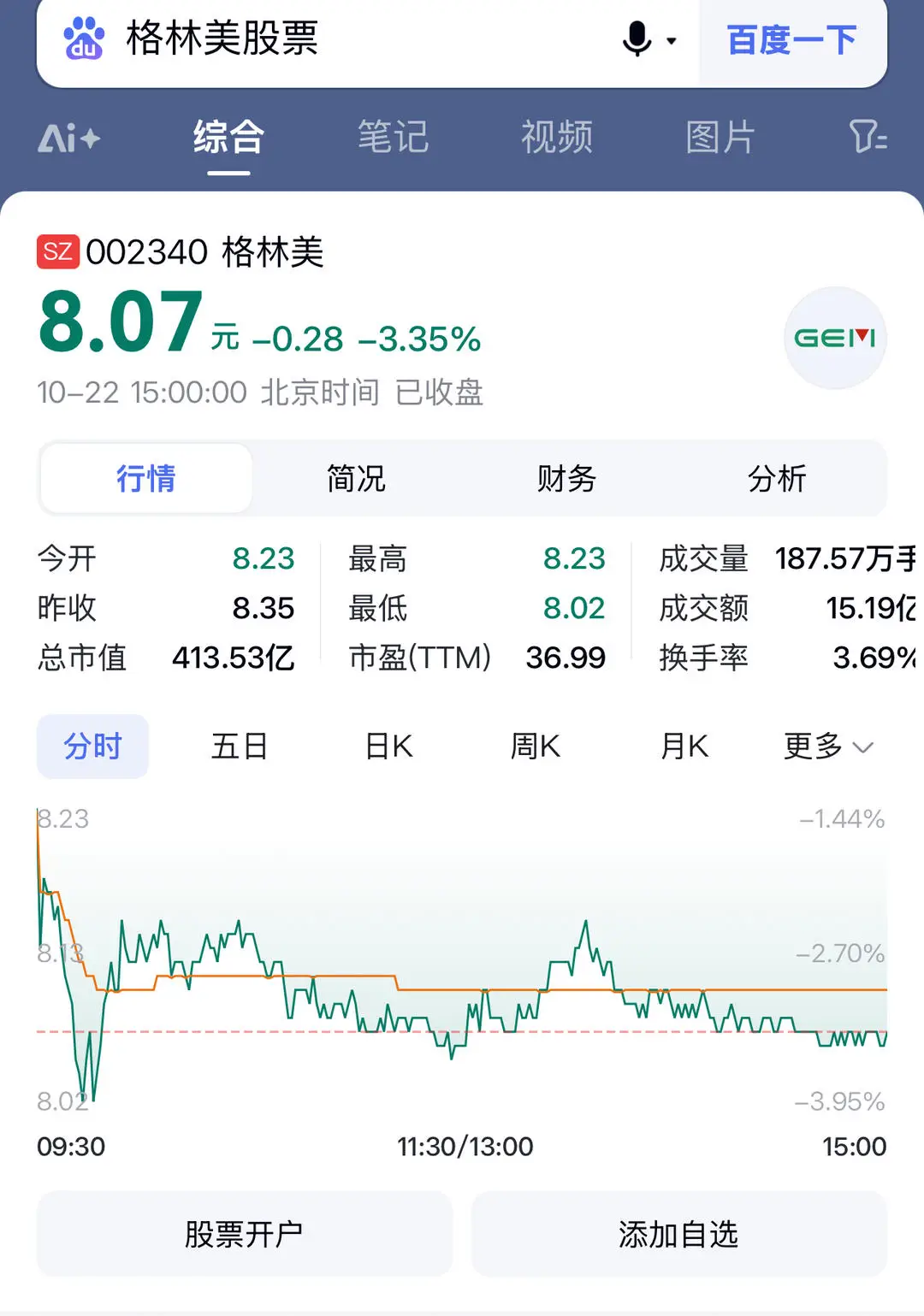The width and height of the screenshot is (924, 1316).
Task: Click the GEM company logo badge
Action: [834, 337]
